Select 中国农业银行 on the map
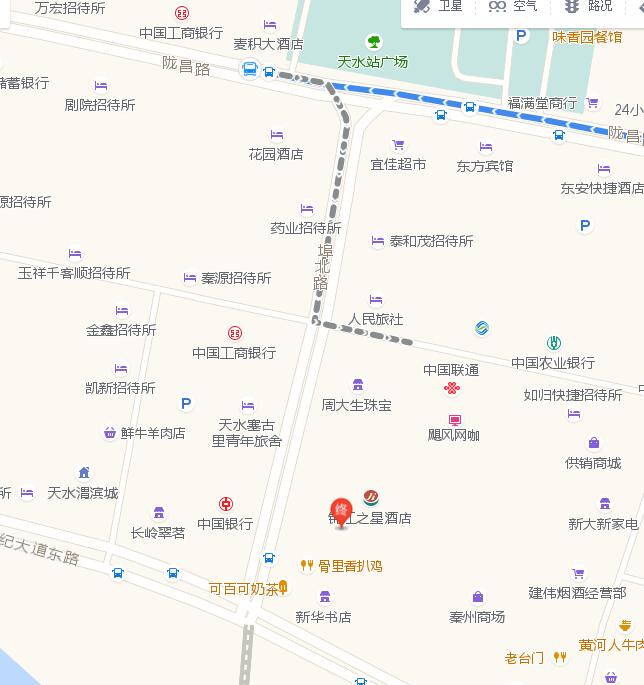This screenshot has width=644, height=685. point(553,362)
